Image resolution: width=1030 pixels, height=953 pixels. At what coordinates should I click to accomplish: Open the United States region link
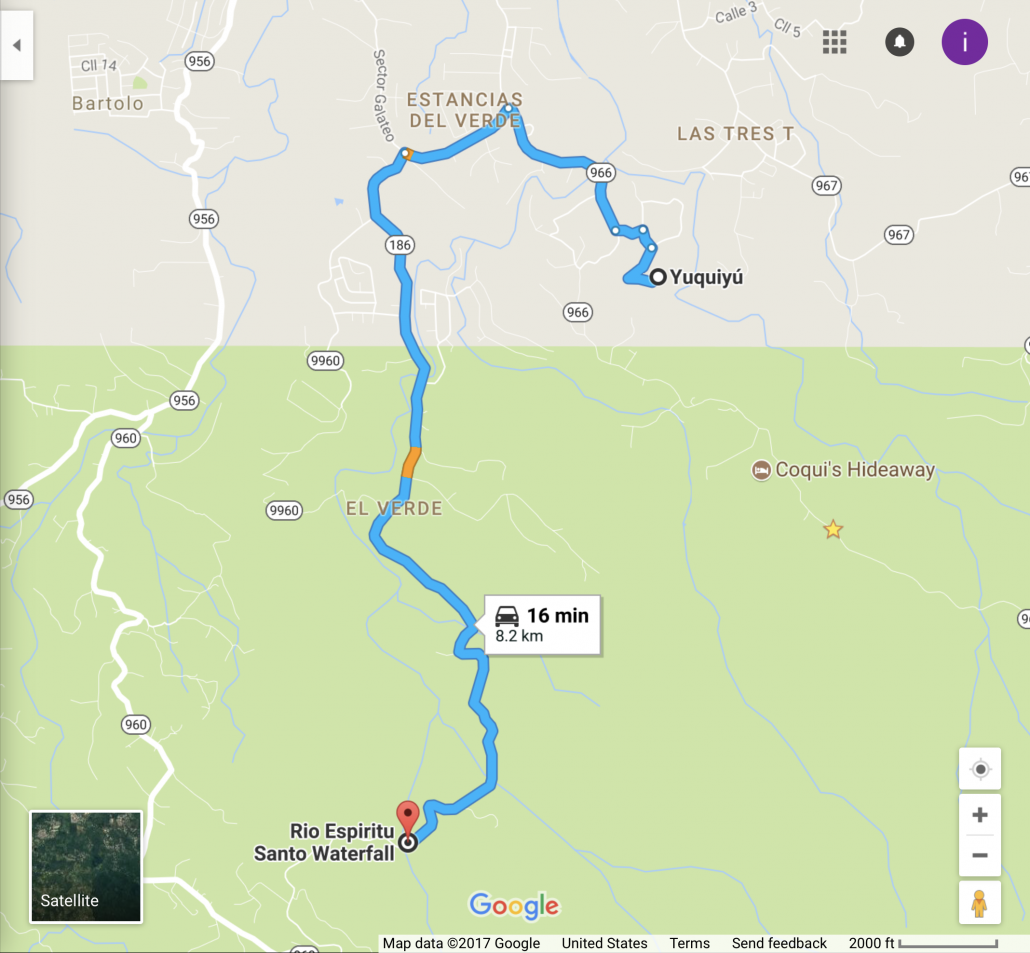[604, 943]
